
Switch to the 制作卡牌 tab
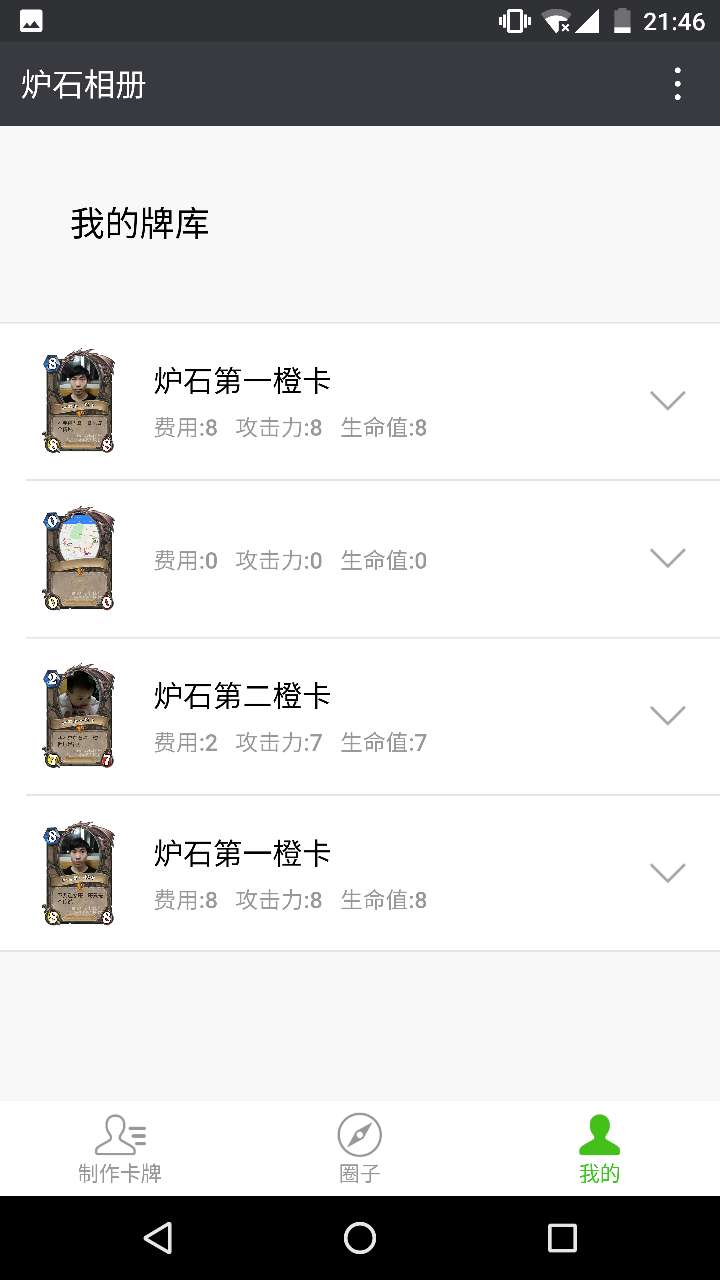tap(120, 1148)
